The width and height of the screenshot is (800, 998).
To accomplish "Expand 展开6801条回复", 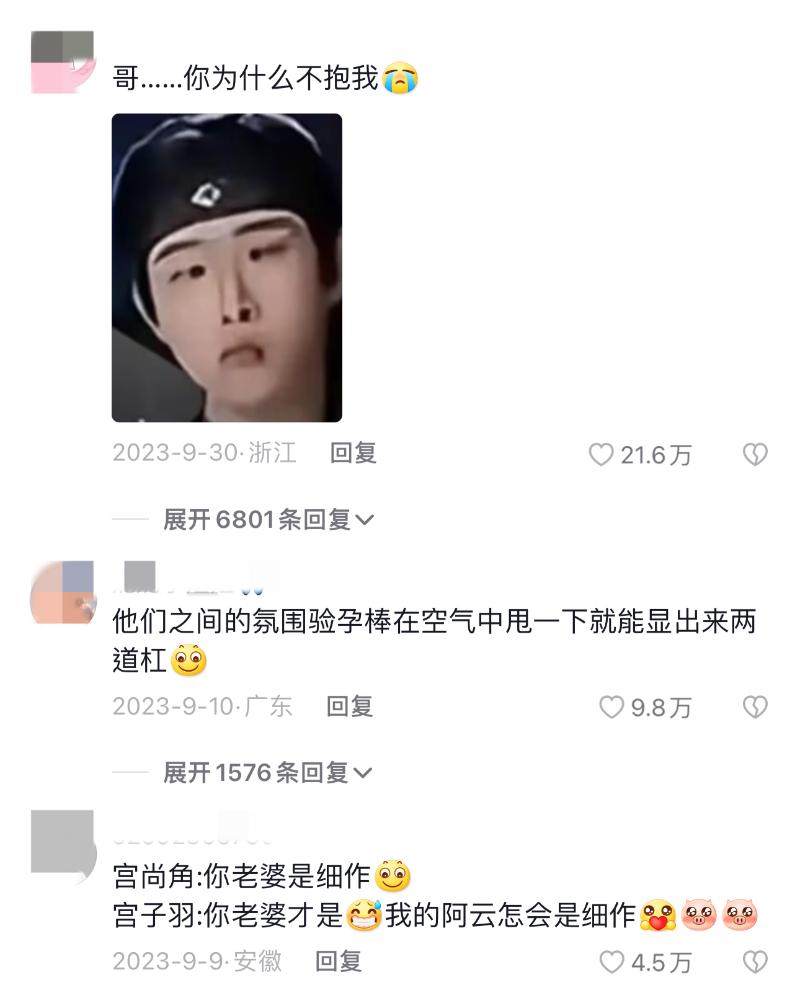I will pyautogui.click(x=268, y=520).
